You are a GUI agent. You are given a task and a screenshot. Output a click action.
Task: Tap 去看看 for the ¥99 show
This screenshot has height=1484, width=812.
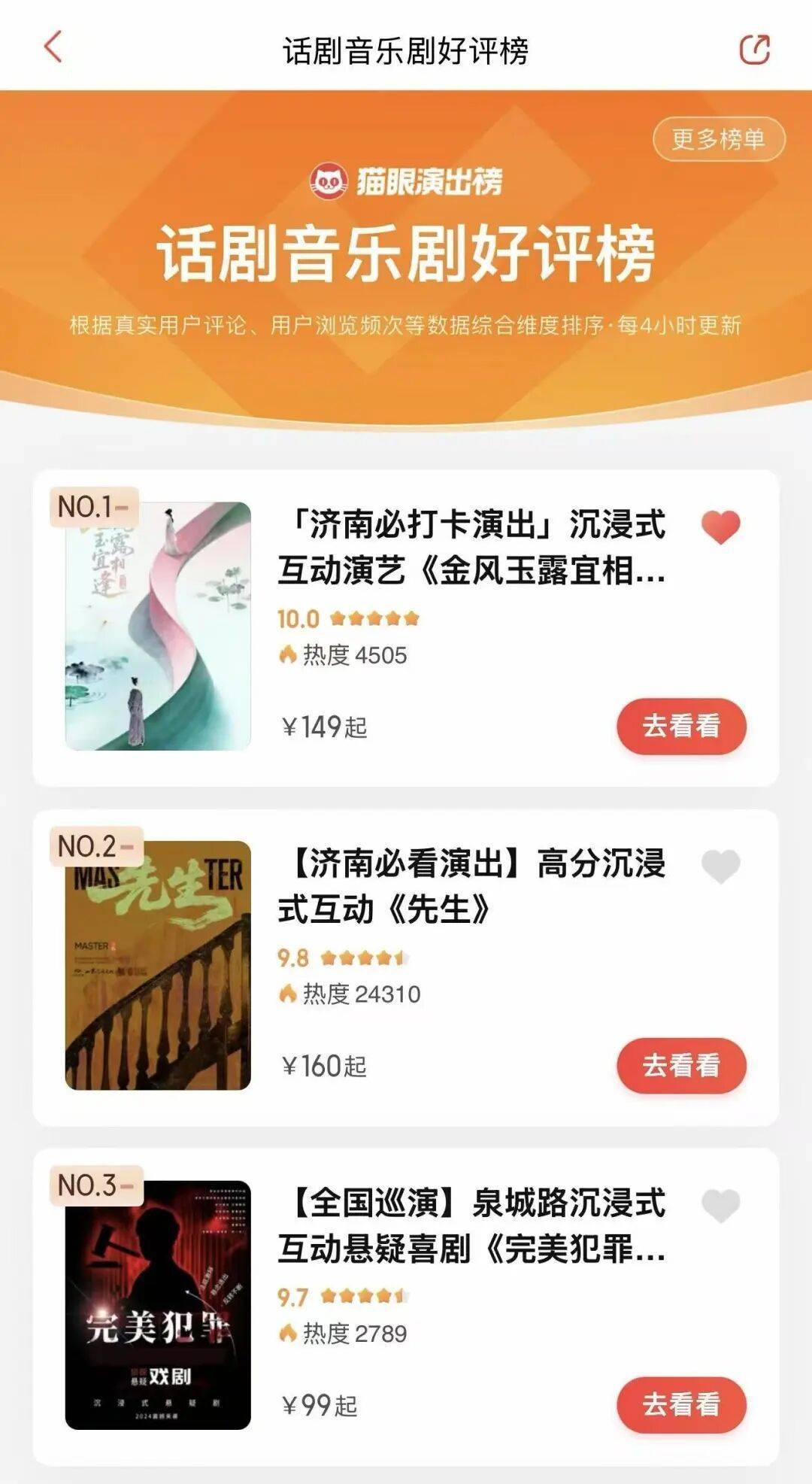coord(681,1404)
